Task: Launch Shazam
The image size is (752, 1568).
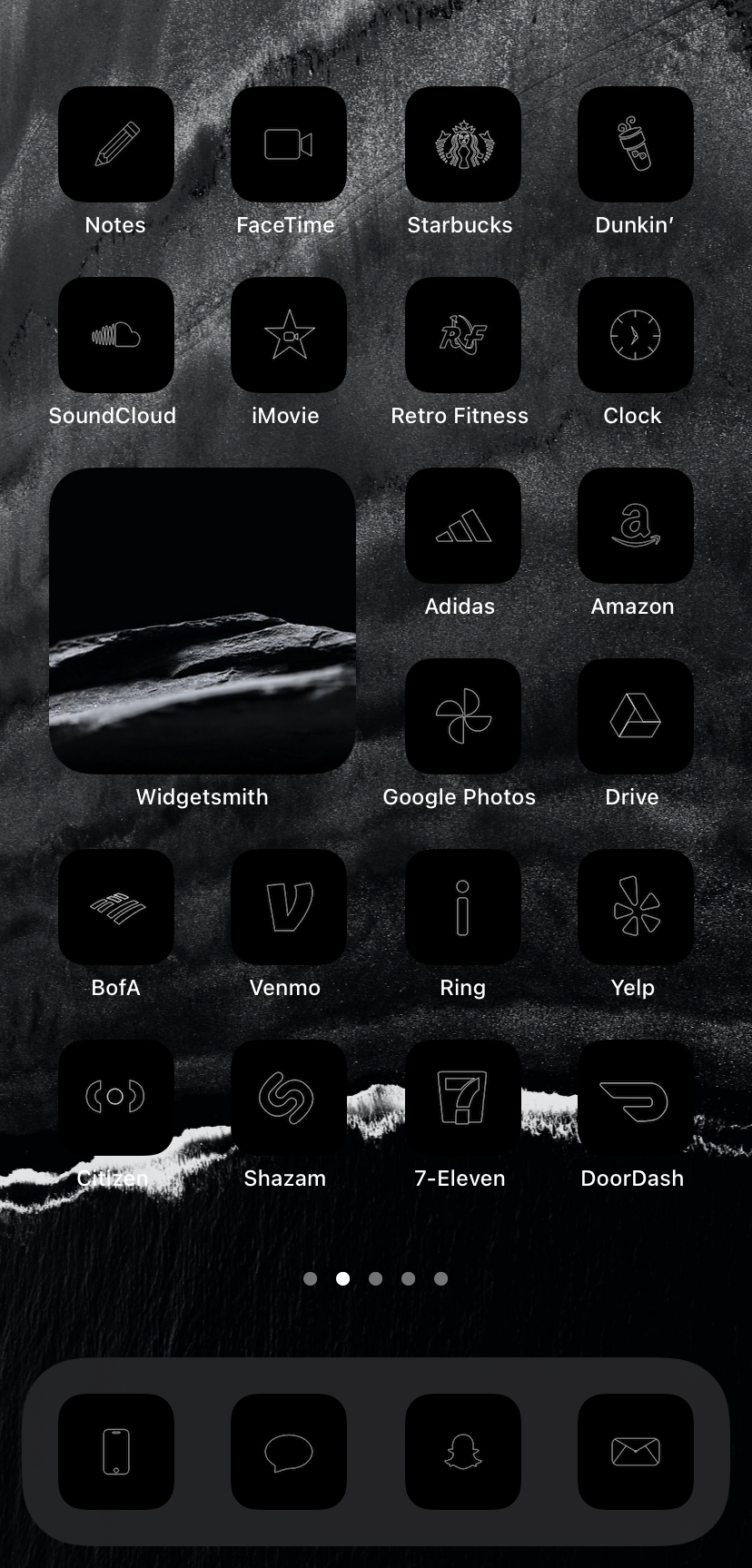Action: (289, 1098)
